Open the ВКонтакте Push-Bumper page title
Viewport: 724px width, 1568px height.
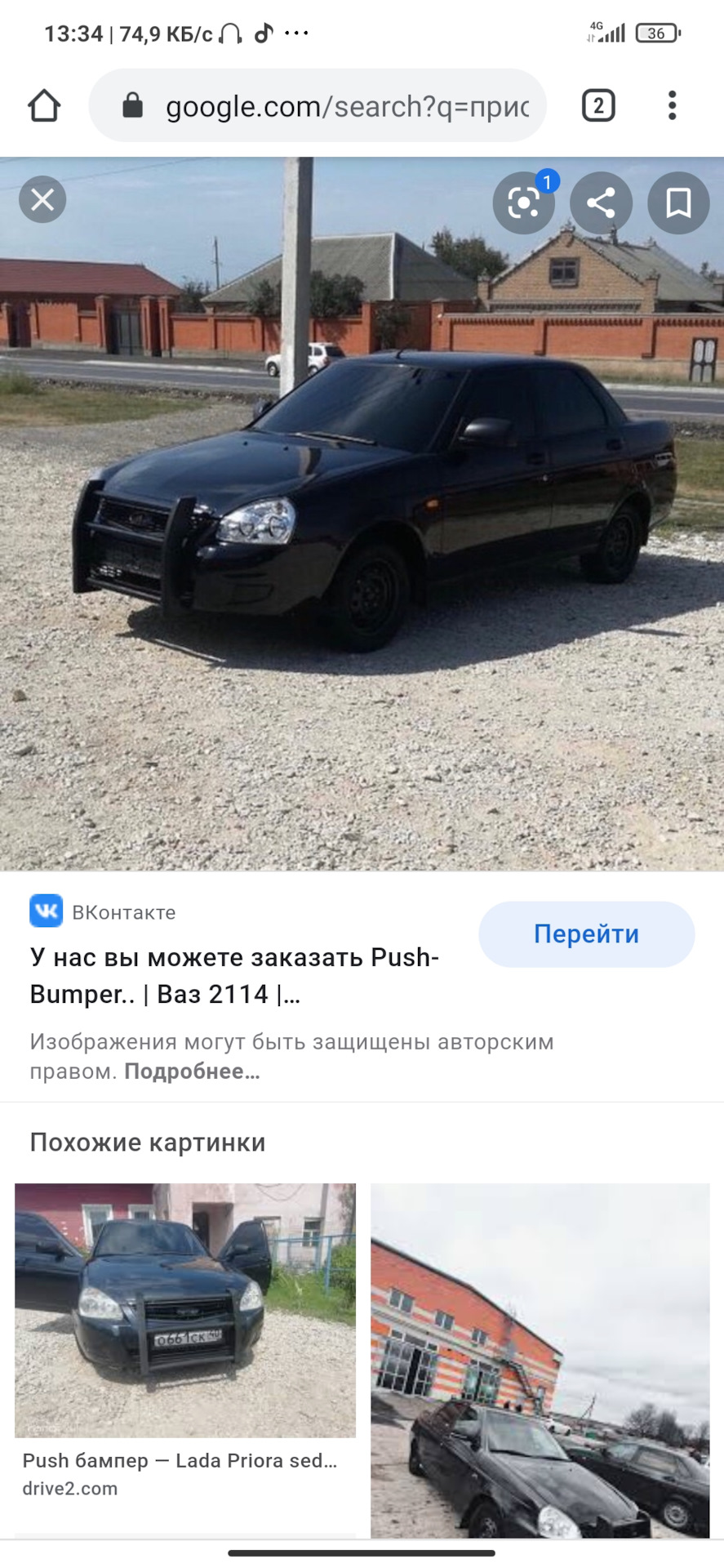pos(234,975)
